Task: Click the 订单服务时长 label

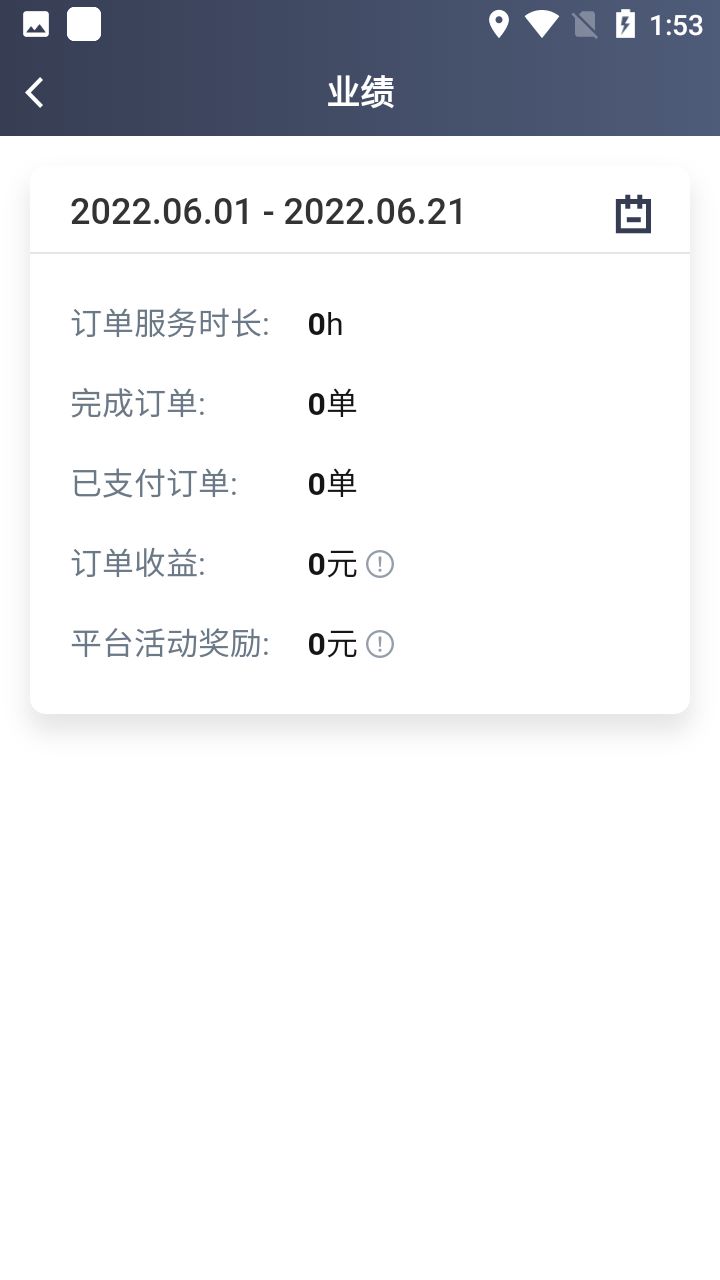Action: 170,323
